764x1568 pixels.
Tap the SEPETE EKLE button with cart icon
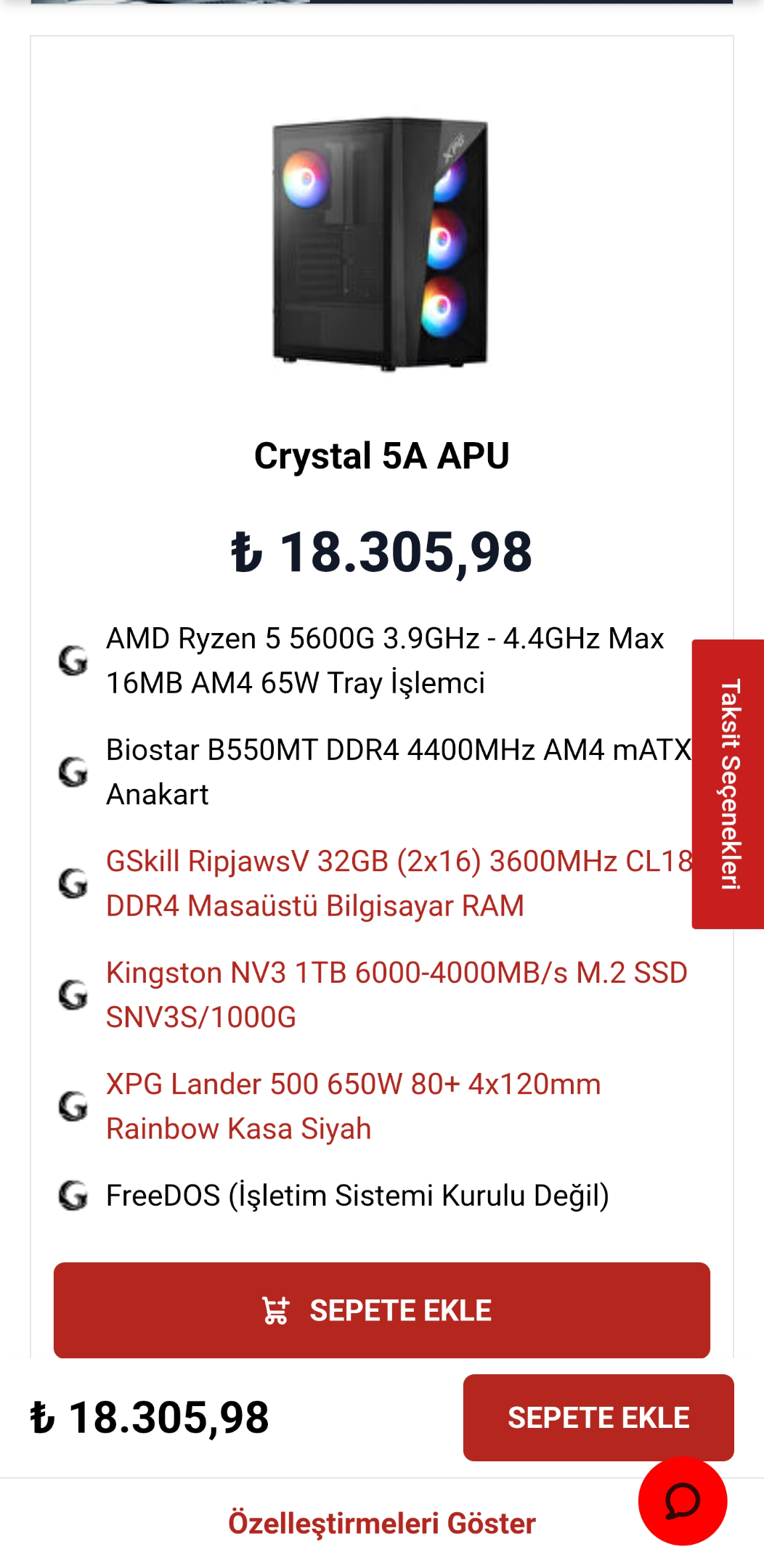tap(381, 1310)
